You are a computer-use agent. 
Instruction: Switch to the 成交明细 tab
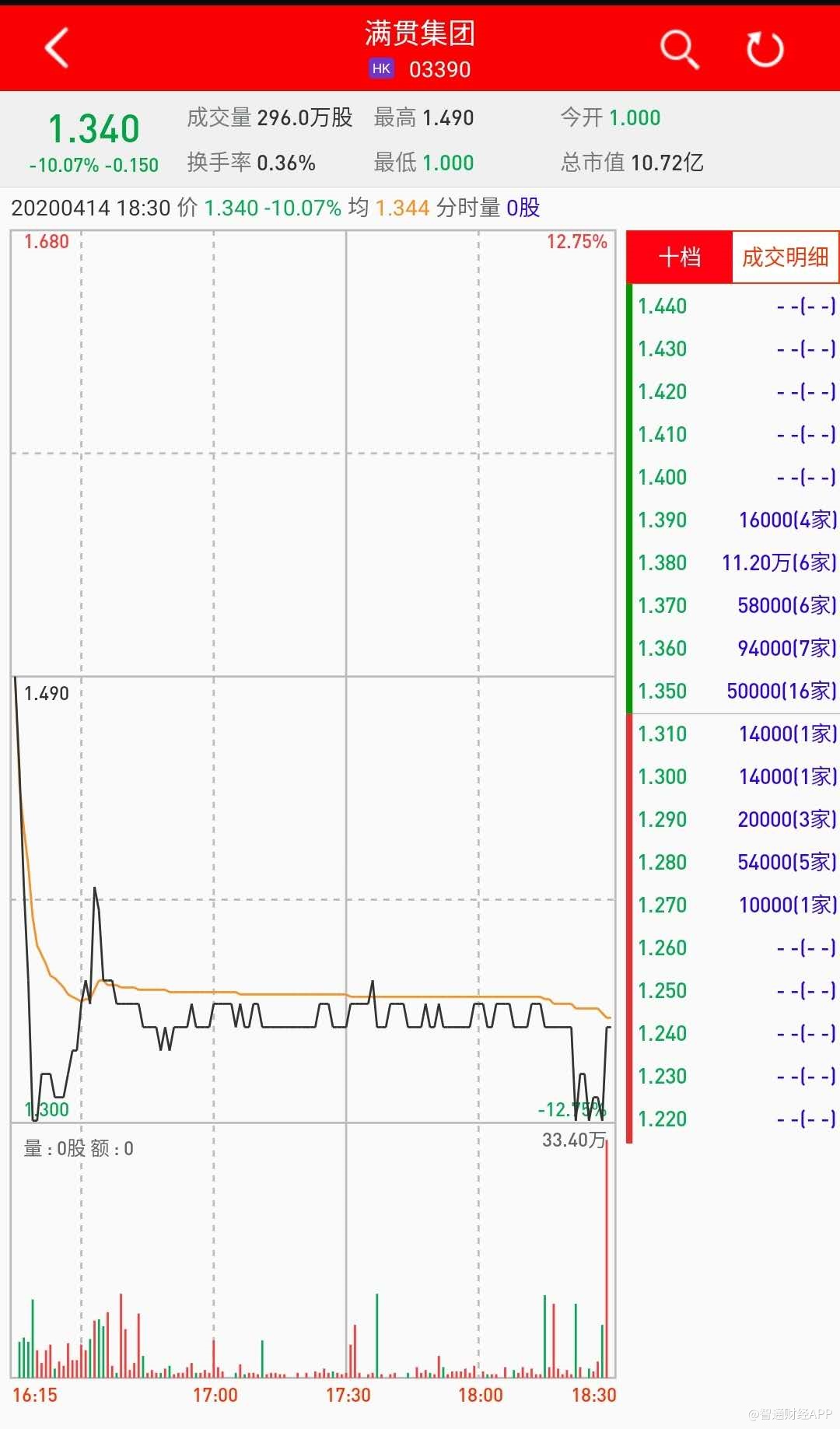(x=785, y=257)
